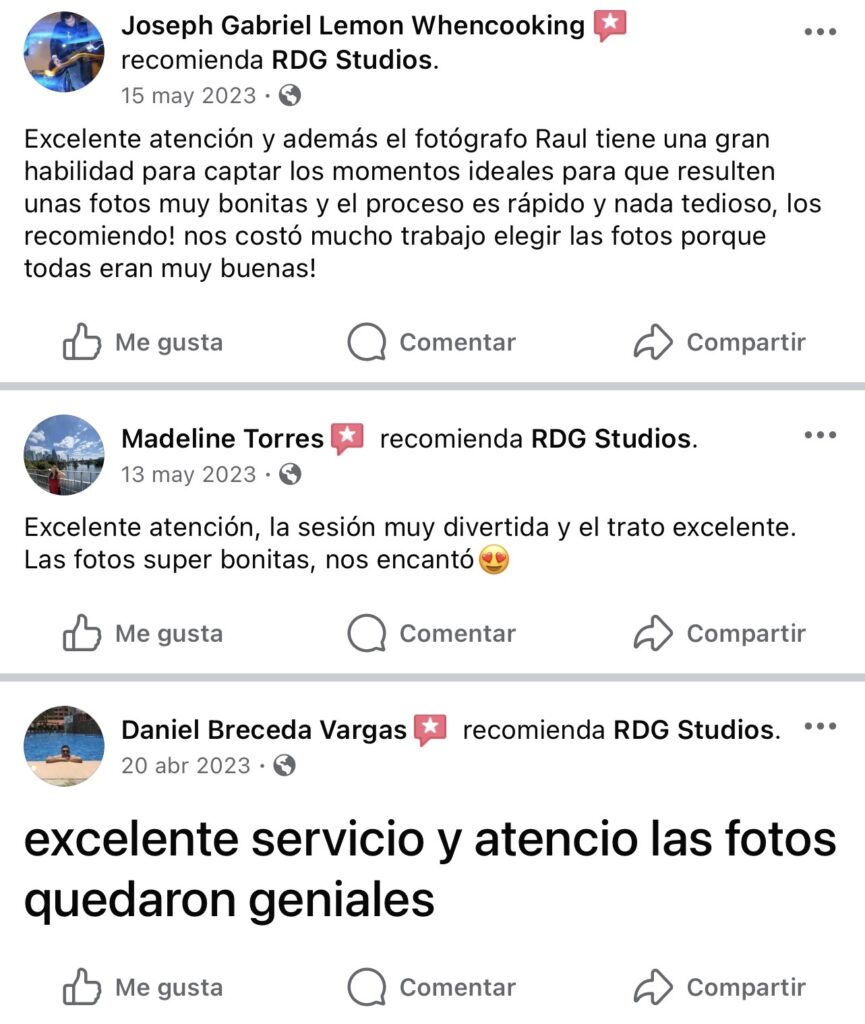Screen dimensions: 865x1024
Task: Share Daniel Breceda Vargas's recommendation
Action: click(720, 988)
